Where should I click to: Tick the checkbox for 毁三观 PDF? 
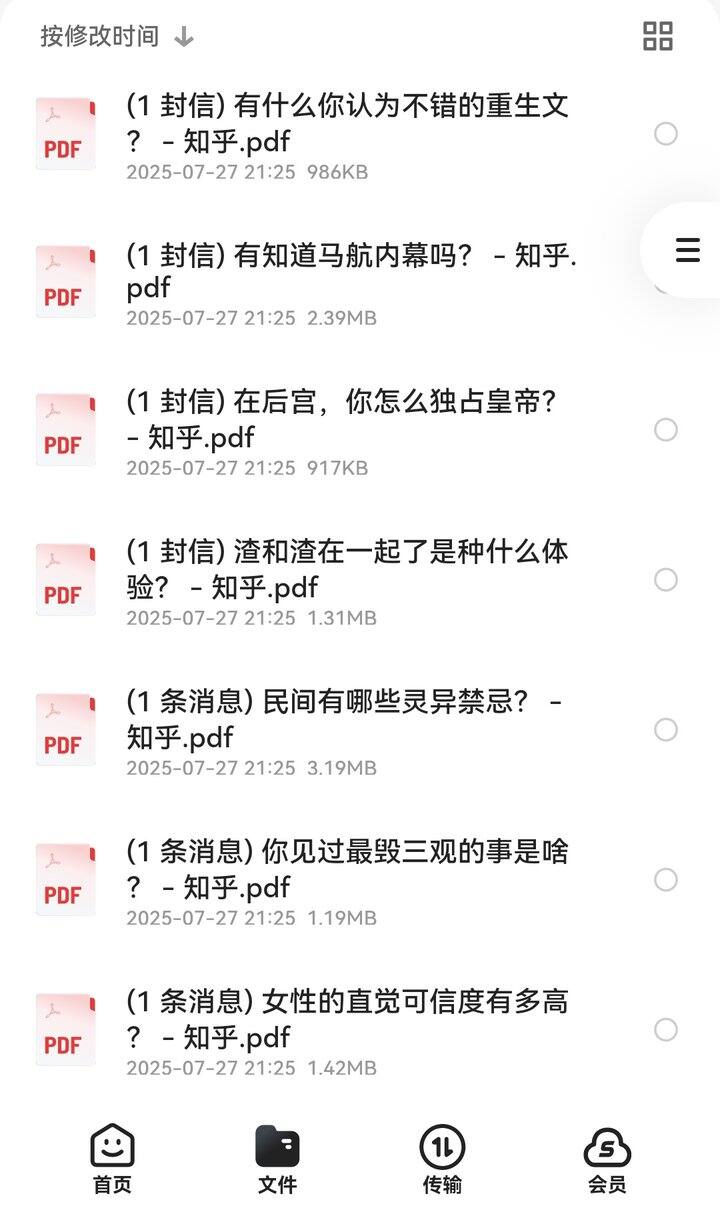coord(666,880)
